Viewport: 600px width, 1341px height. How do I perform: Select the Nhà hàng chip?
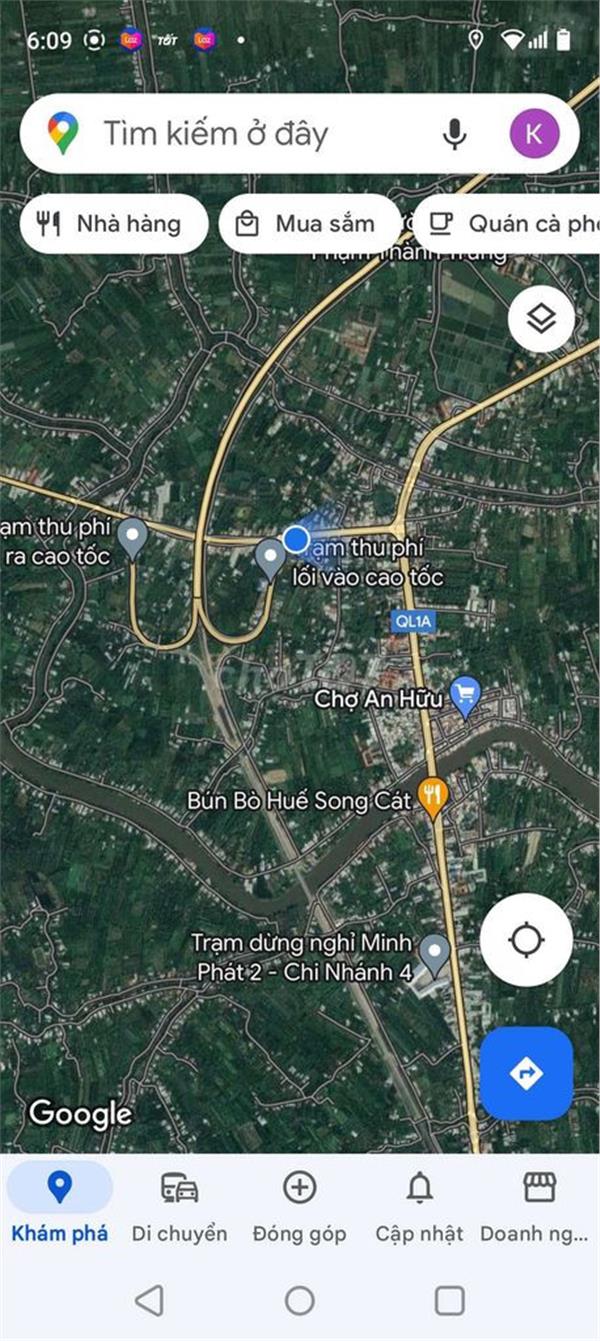[x=114, y=223]
